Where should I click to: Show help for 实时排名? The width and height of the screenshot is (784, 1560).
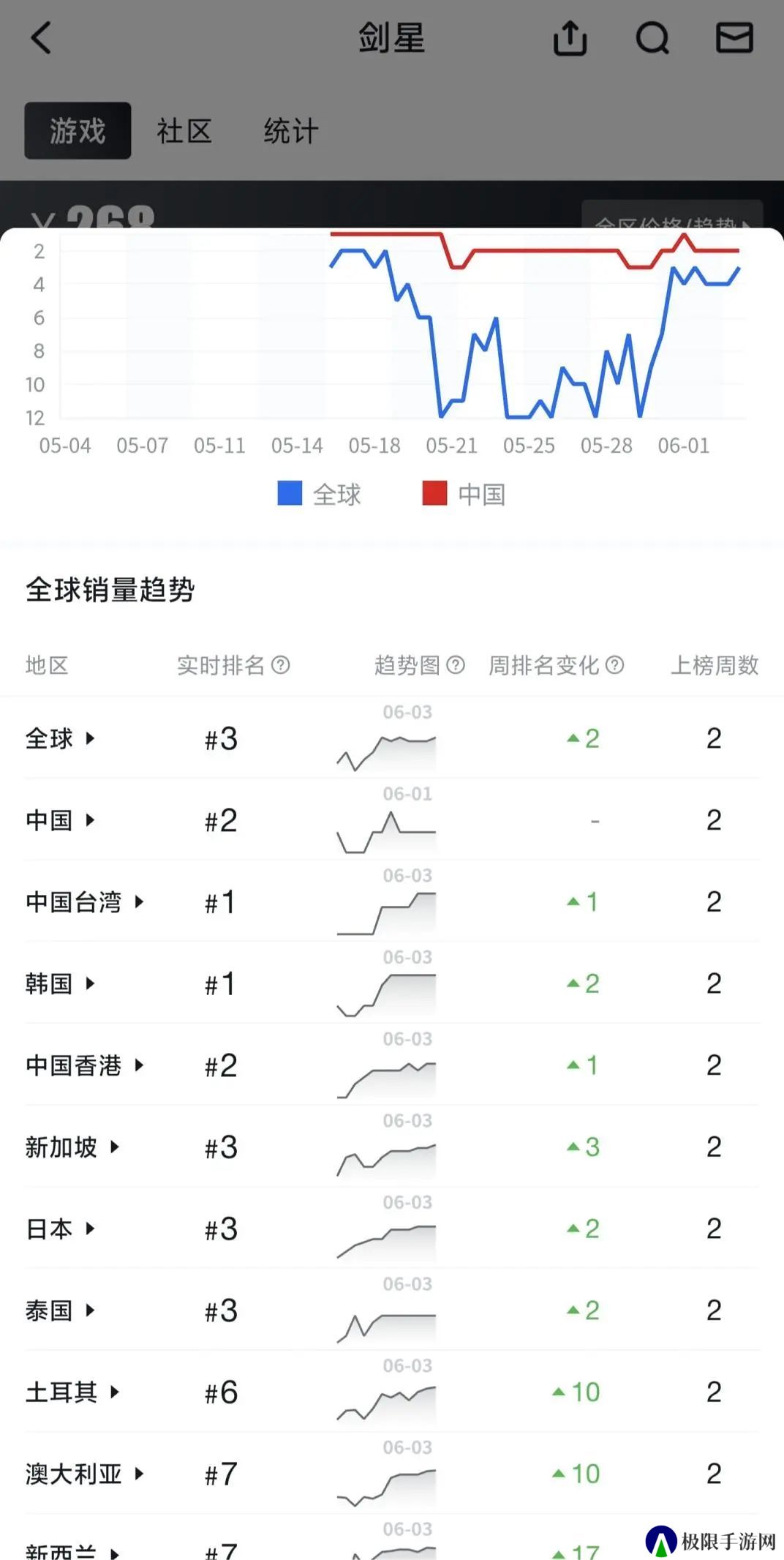tap(281, 665)
